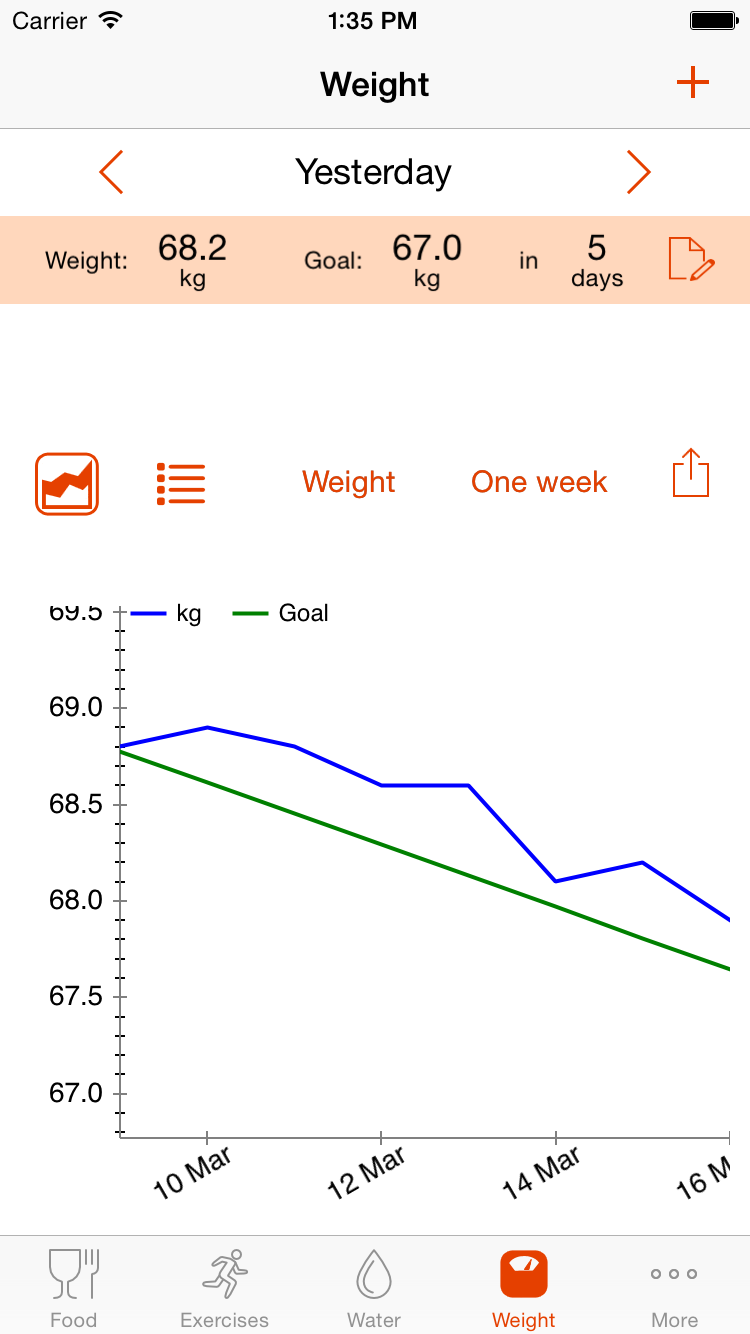
Task: Add a new weight entry
Action: coord(692,84)
